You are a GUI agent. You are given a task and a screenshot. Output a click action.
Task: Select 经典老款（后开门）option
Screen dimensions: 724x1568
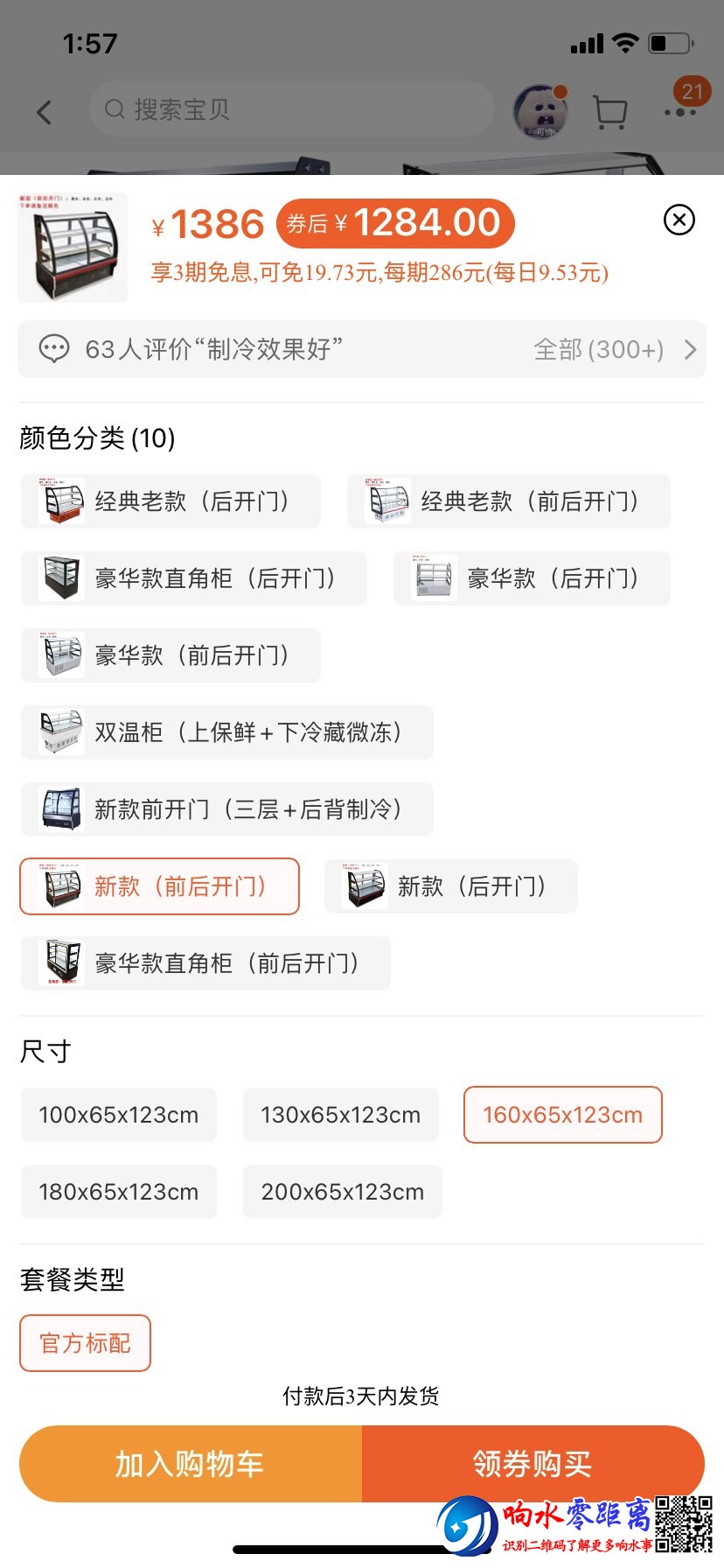pos(171,501)
